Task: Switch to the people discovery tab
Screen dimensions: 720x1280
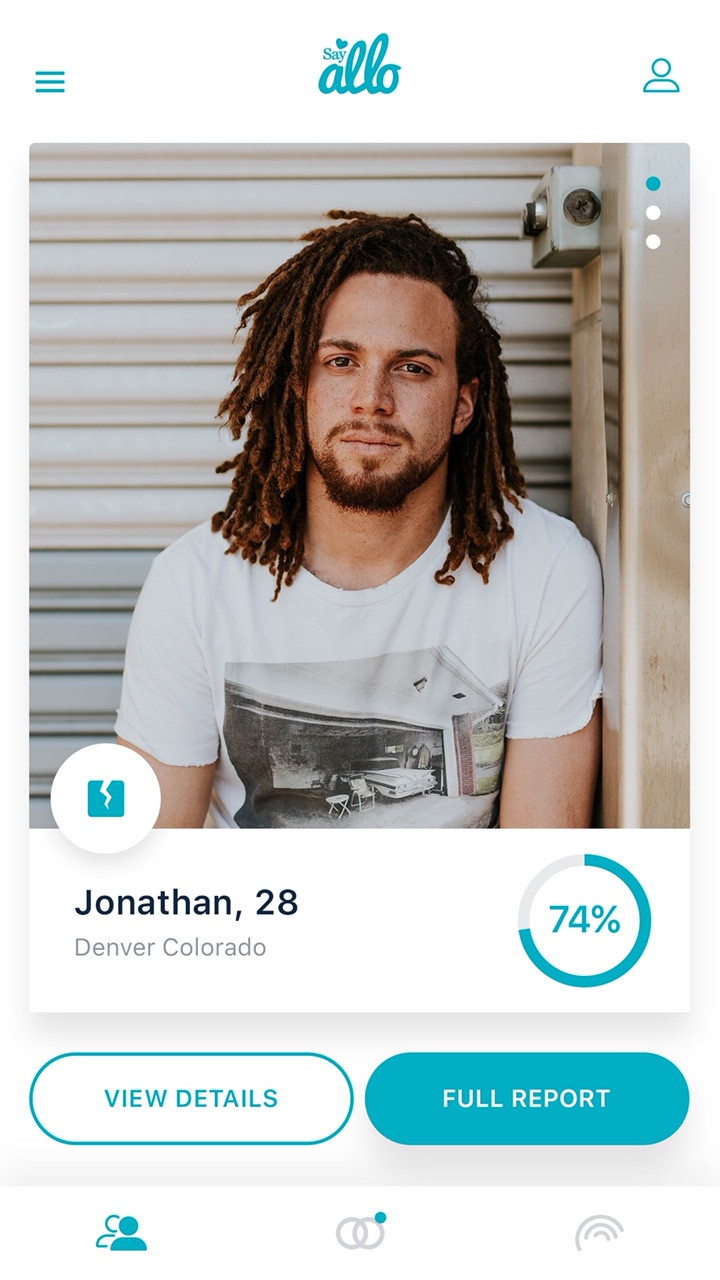Action: coord(122,1232)
